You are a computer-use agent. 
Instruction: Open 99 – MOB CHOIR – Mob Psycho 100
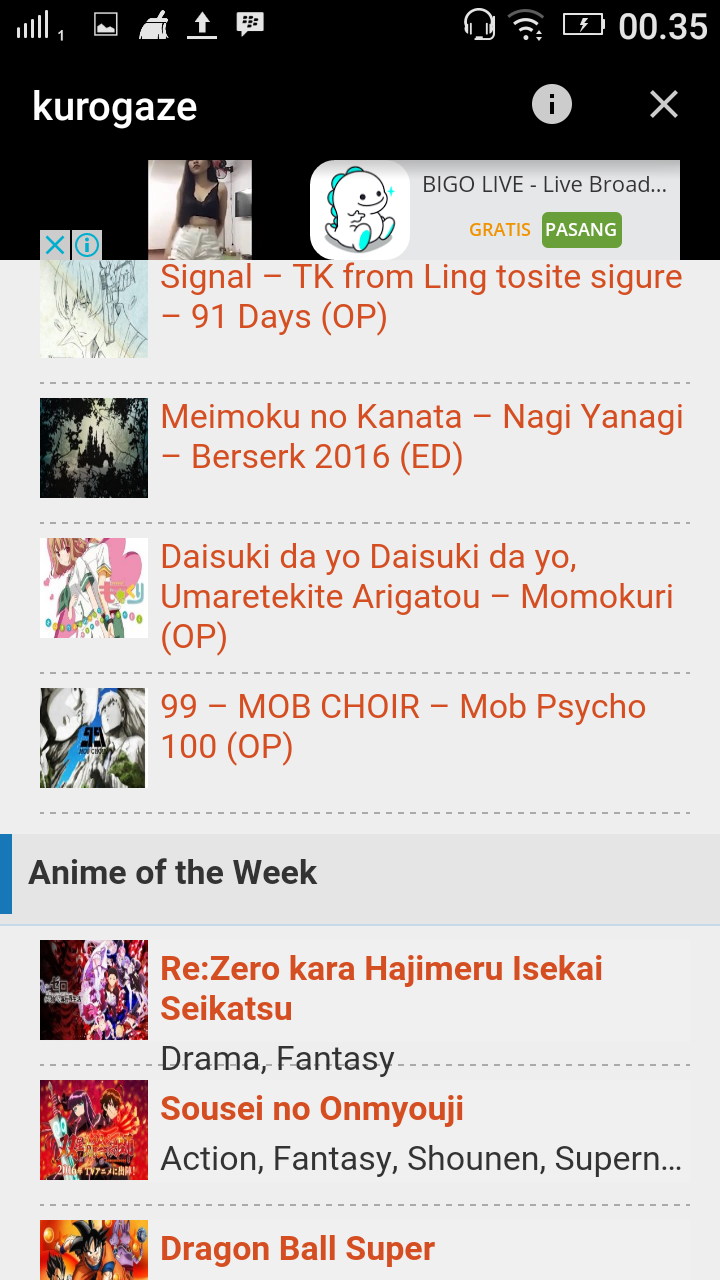click(403, 726)
